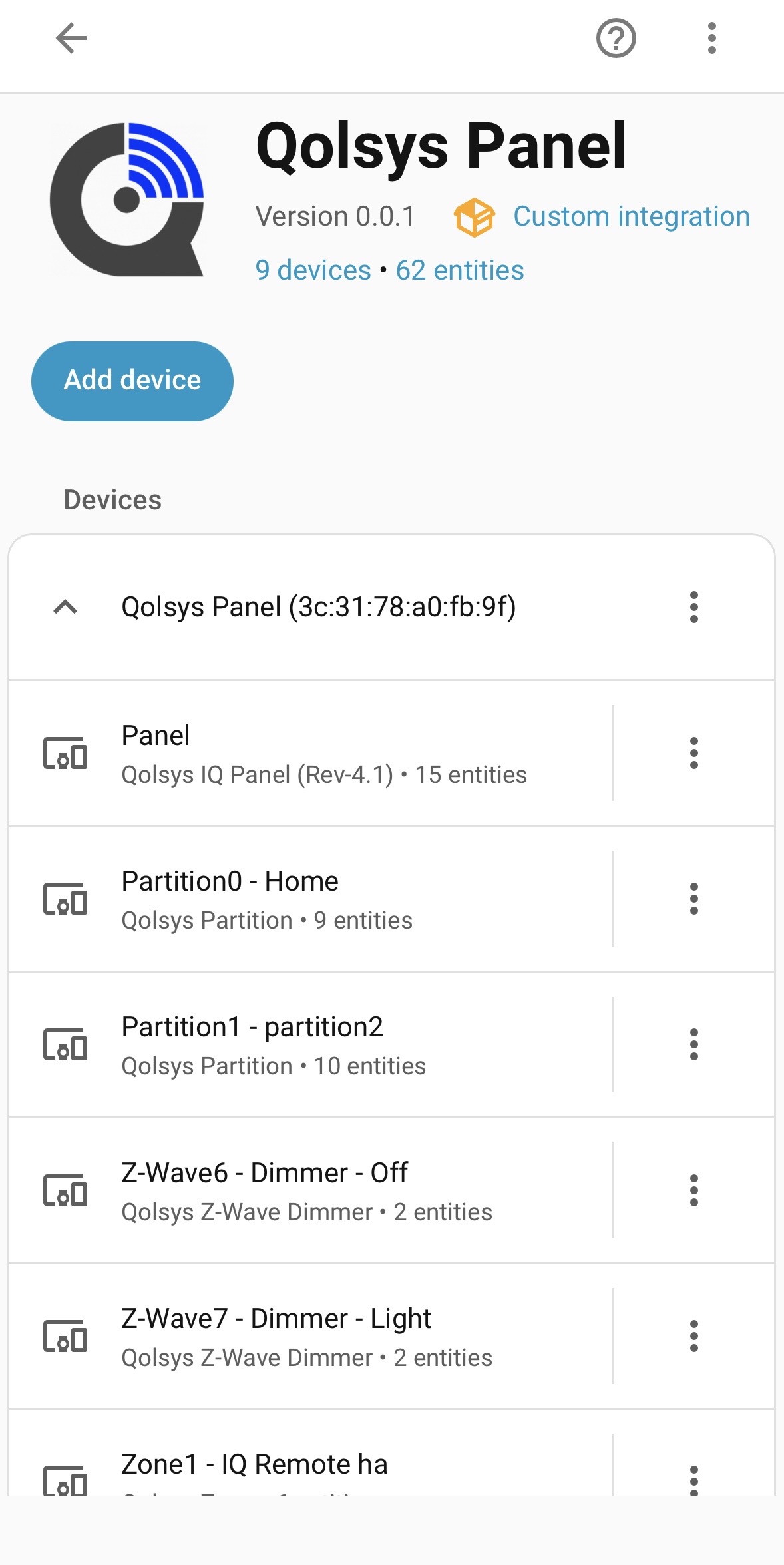Collapse the Qolsys Panel device group
Image resolution: width=784 pixels, height=1565 pixels.
click(x=65, y=607)
